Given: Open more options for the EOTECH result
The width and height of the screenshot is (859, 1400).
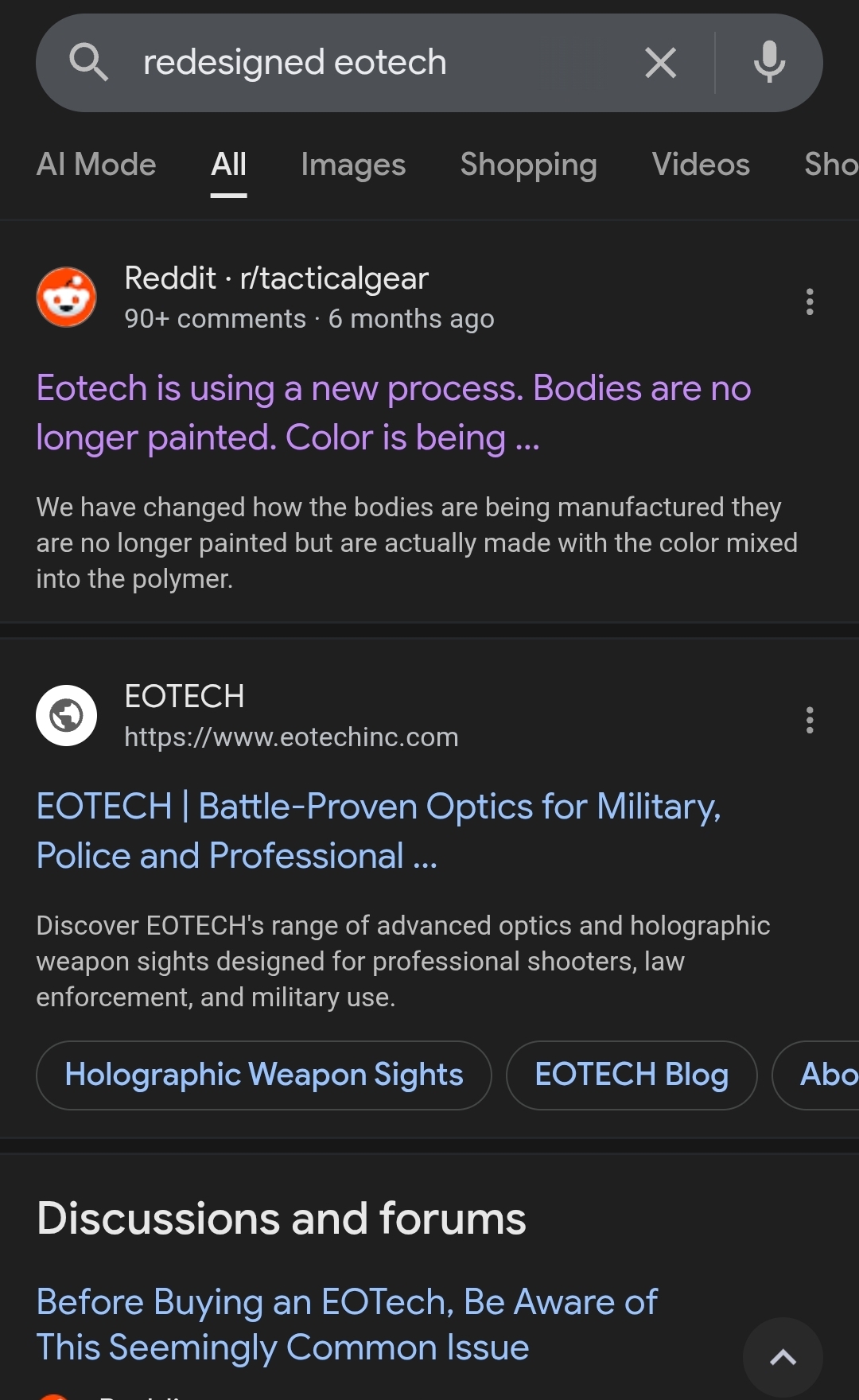Looking at the screenshot, I should (810, 720).
